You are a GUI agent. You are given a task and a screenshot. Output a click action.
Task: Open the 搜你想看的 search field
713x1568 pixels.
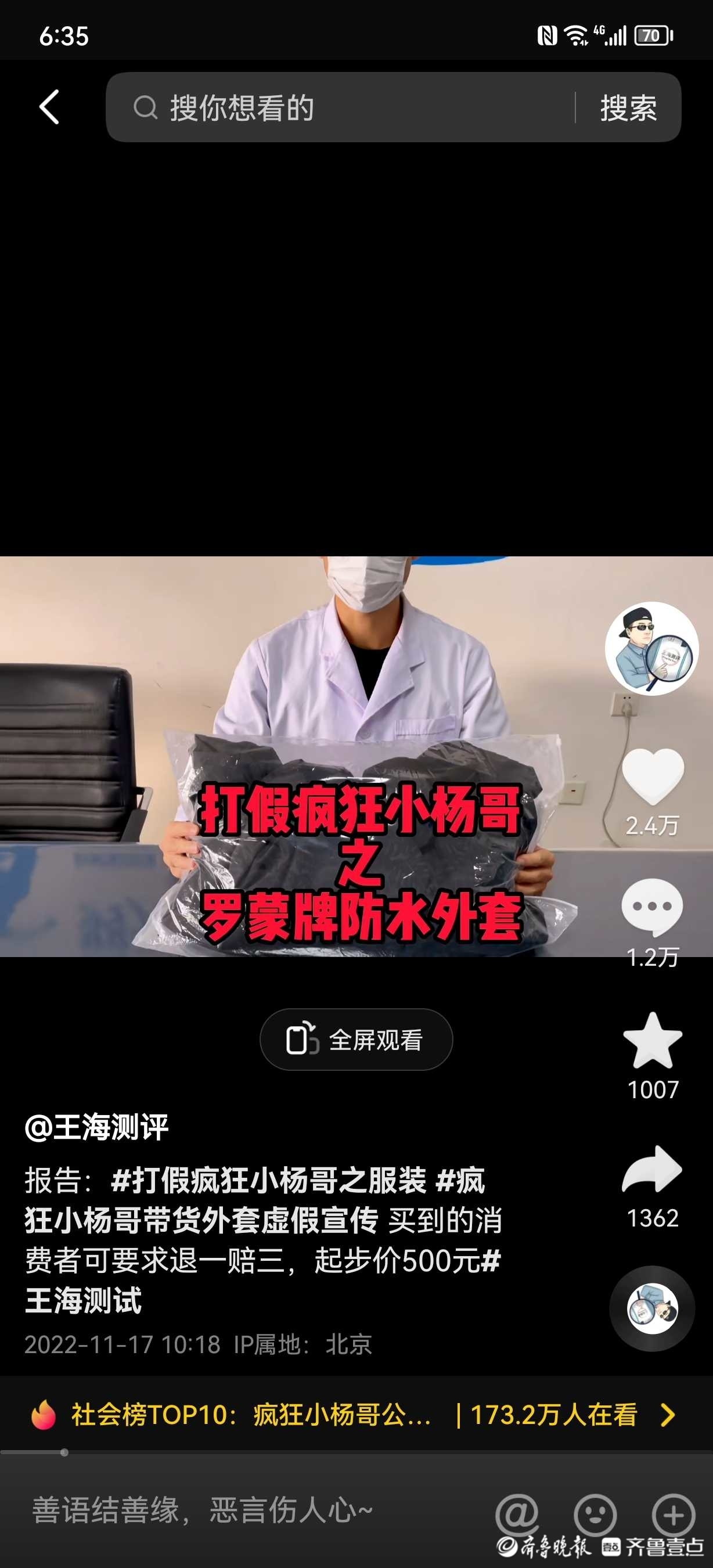tap(341, 108)
